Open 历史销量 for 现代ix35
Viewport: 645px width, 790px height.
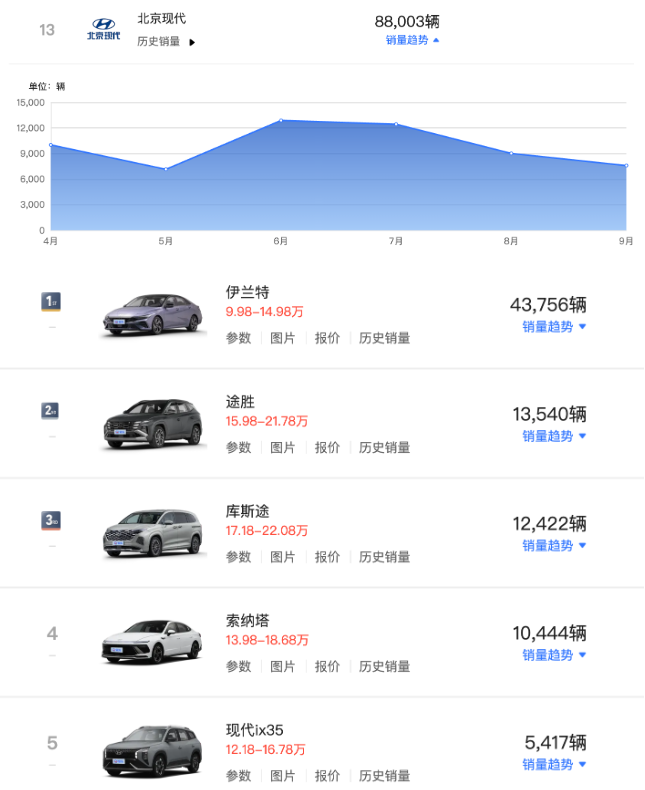[384, 775]
